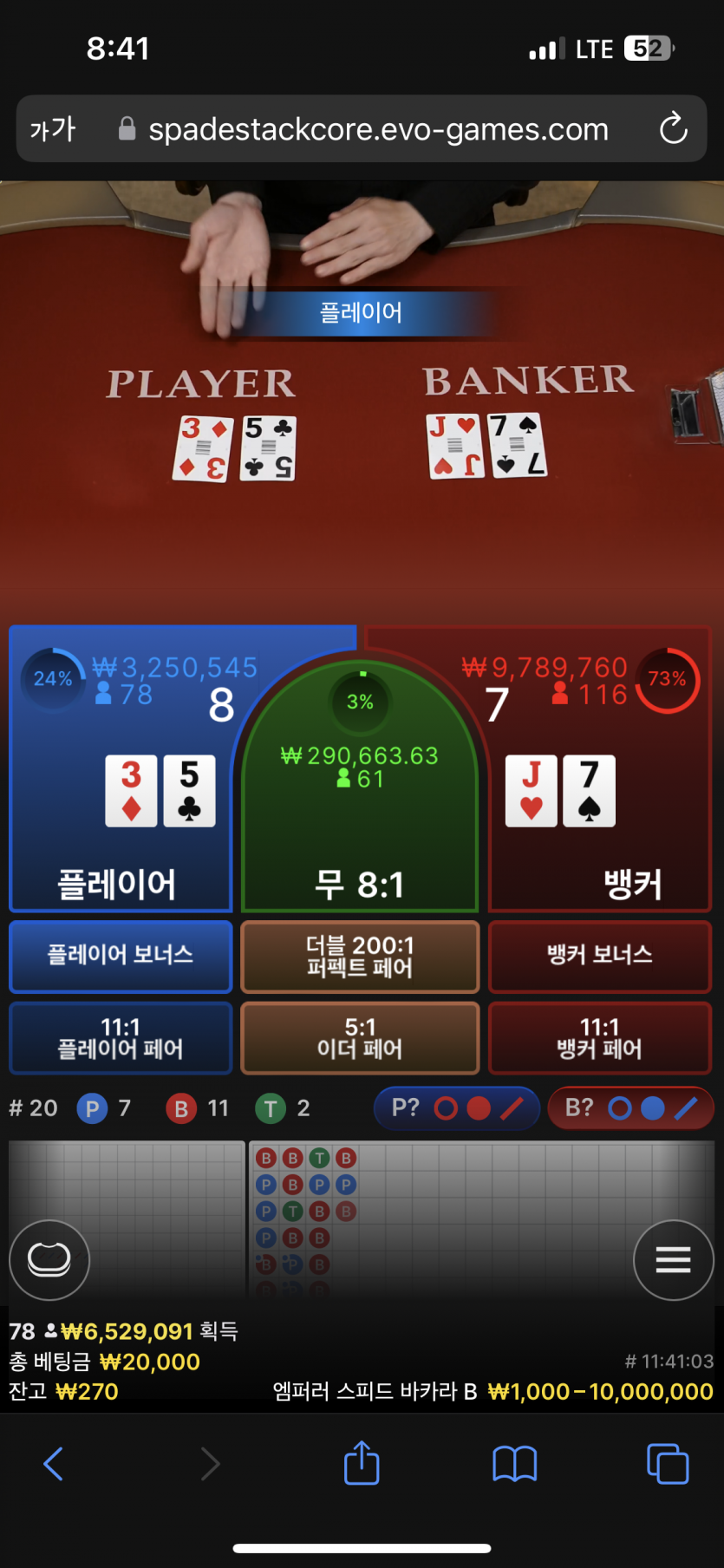
Task: Reload the page in Safari
Action: click(x=673, y=129)
